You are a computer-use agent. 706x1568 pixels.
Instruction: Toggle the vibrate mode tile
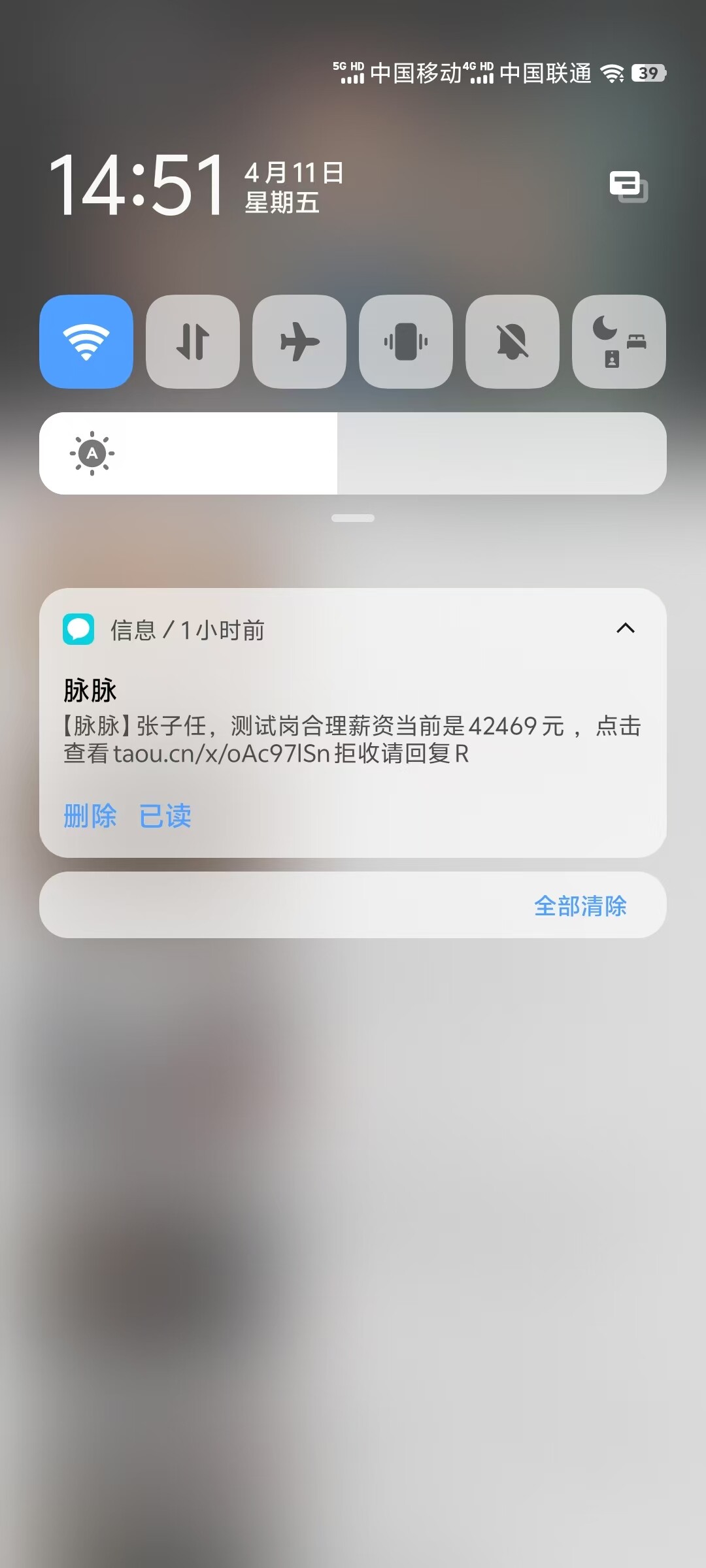(406, 342)
